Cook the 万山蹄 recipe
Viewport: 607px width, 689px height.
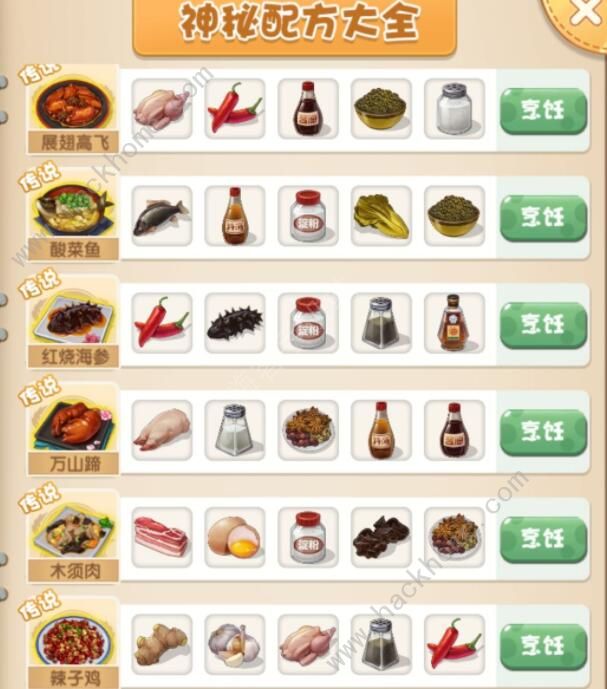[x=543, y=431]
